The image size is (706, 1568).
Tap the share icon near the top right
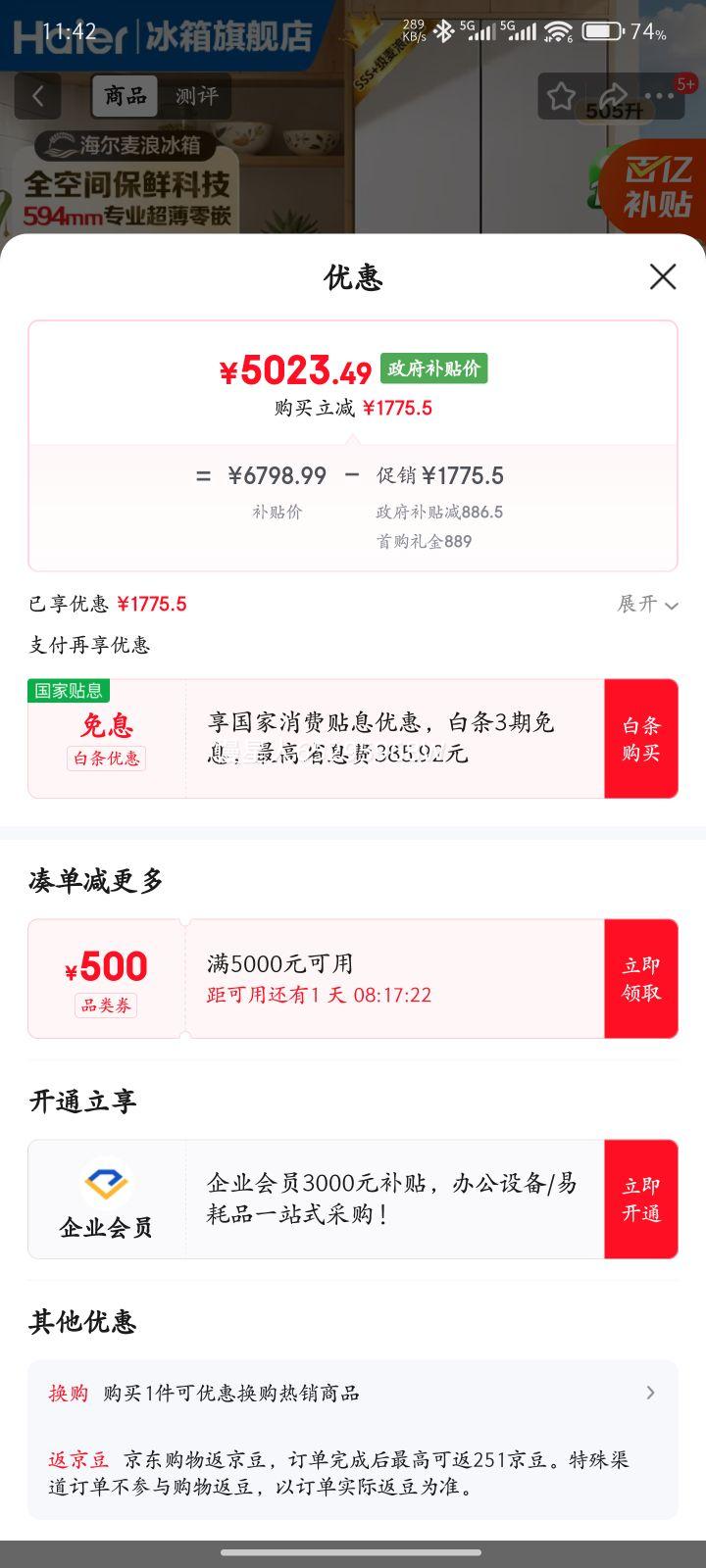coord(615,95)
